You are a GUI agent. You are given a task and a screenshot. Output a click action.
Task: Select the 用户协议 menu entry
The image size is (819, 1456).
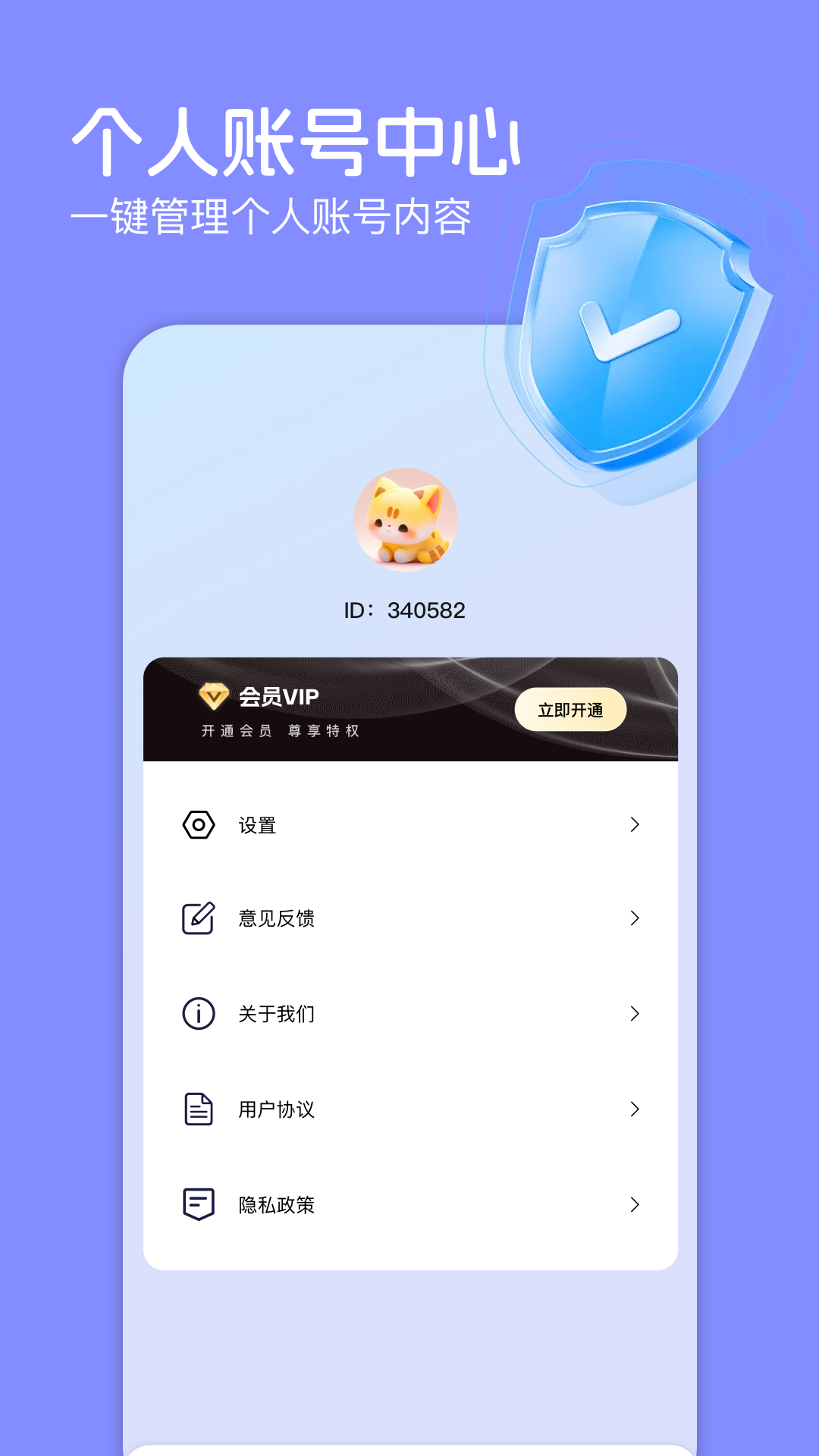point(275,1109)
